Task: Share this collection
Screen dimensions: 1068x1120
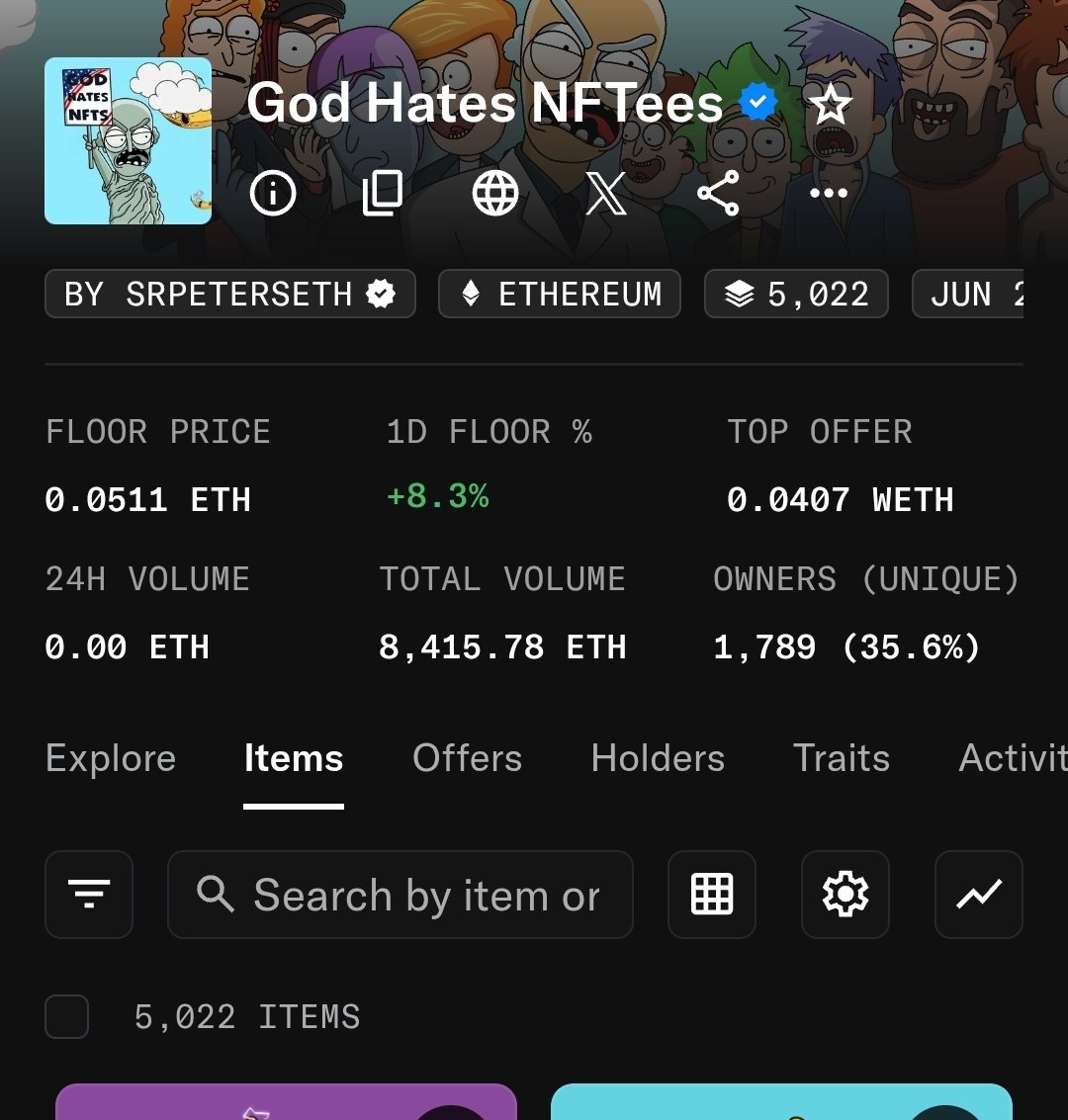Action: [718, 193]
